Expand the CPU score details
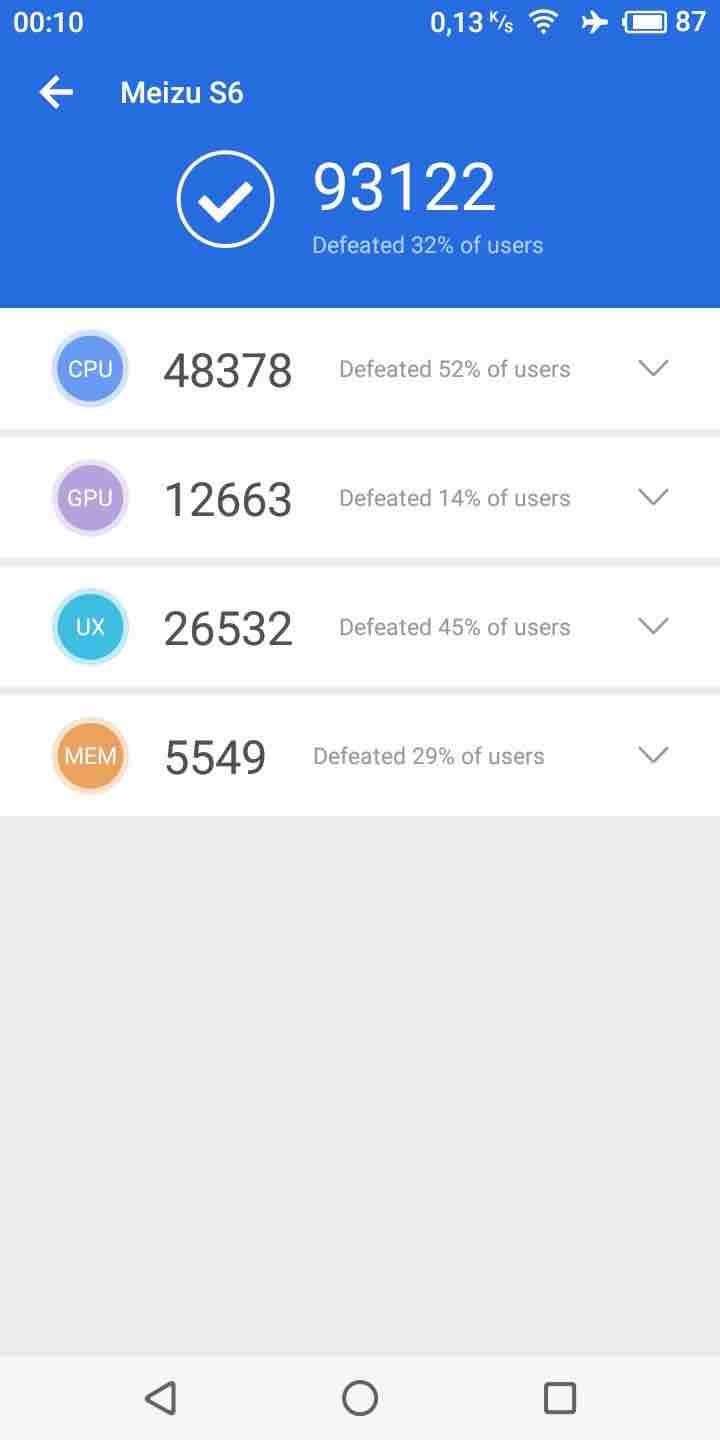The height and width of the screenshot is (1440, 720). 653,368
